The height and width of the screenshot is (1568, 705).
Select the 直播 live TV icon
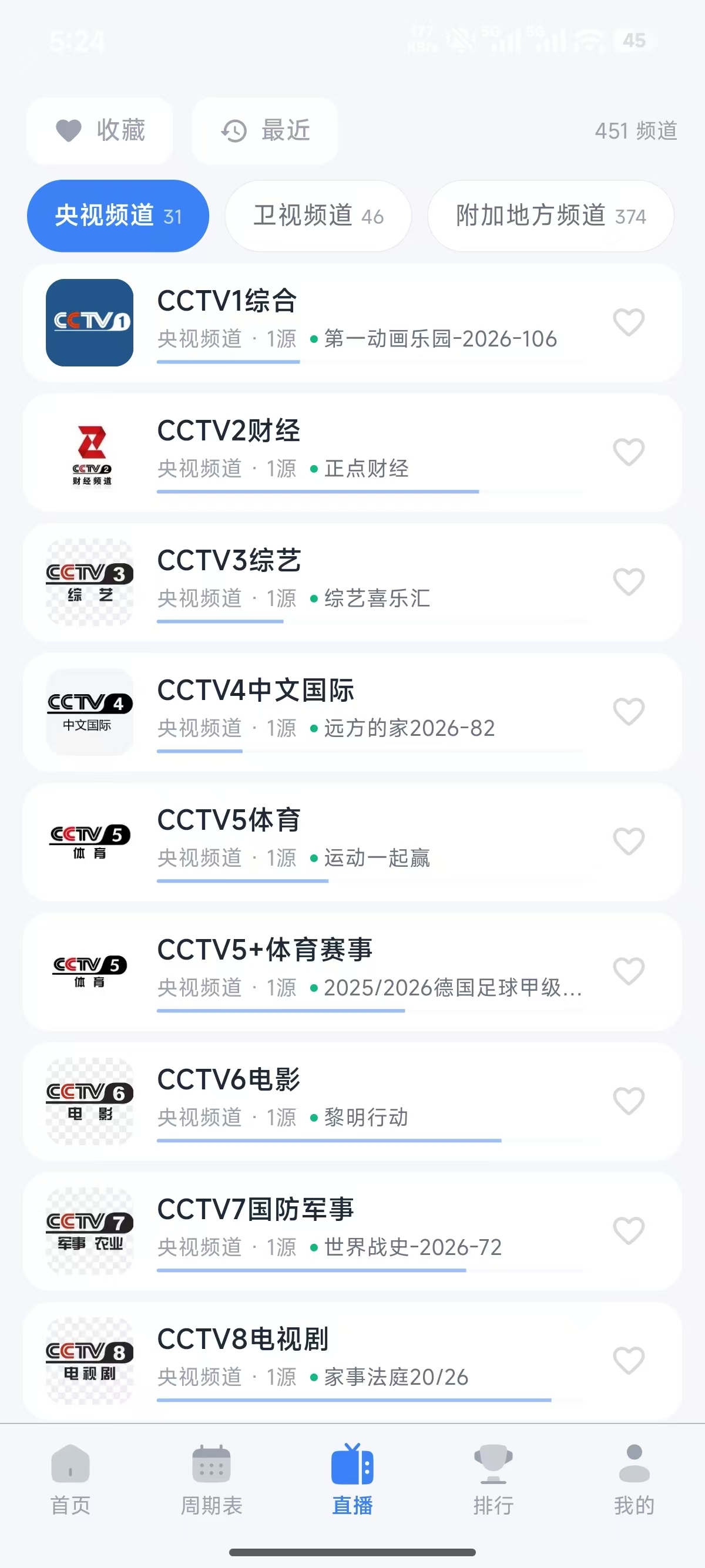352,1472
